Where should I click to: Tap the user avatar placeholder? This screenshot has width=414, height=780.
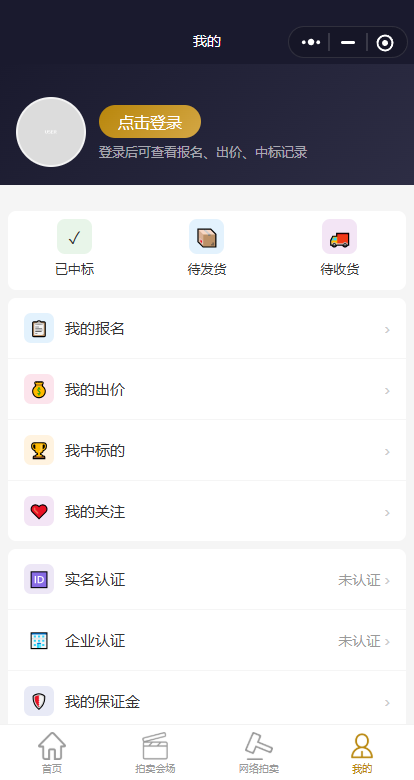(51, 132)
